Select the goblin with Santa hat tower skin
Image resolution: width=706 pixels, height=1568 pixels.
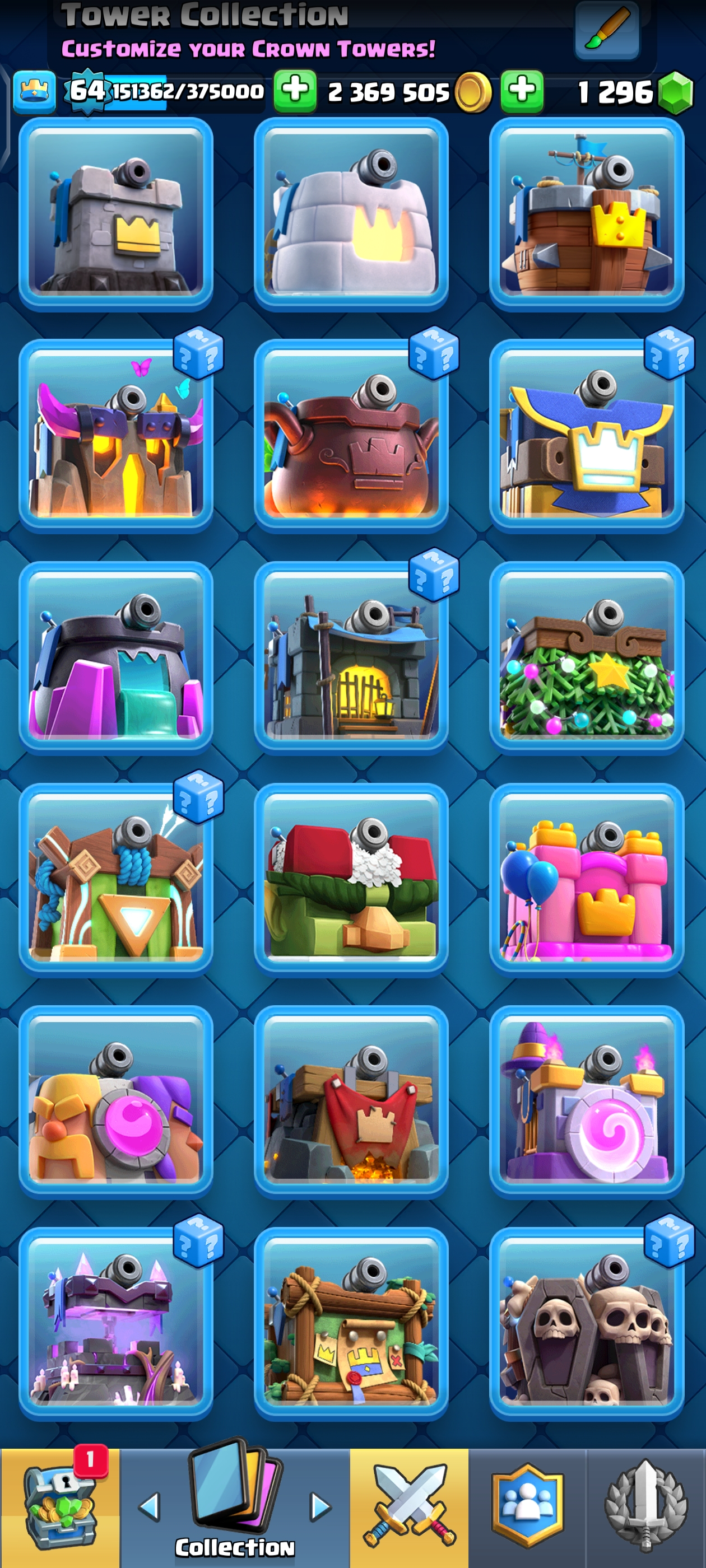pyautogui.click(x=351, y=880)
